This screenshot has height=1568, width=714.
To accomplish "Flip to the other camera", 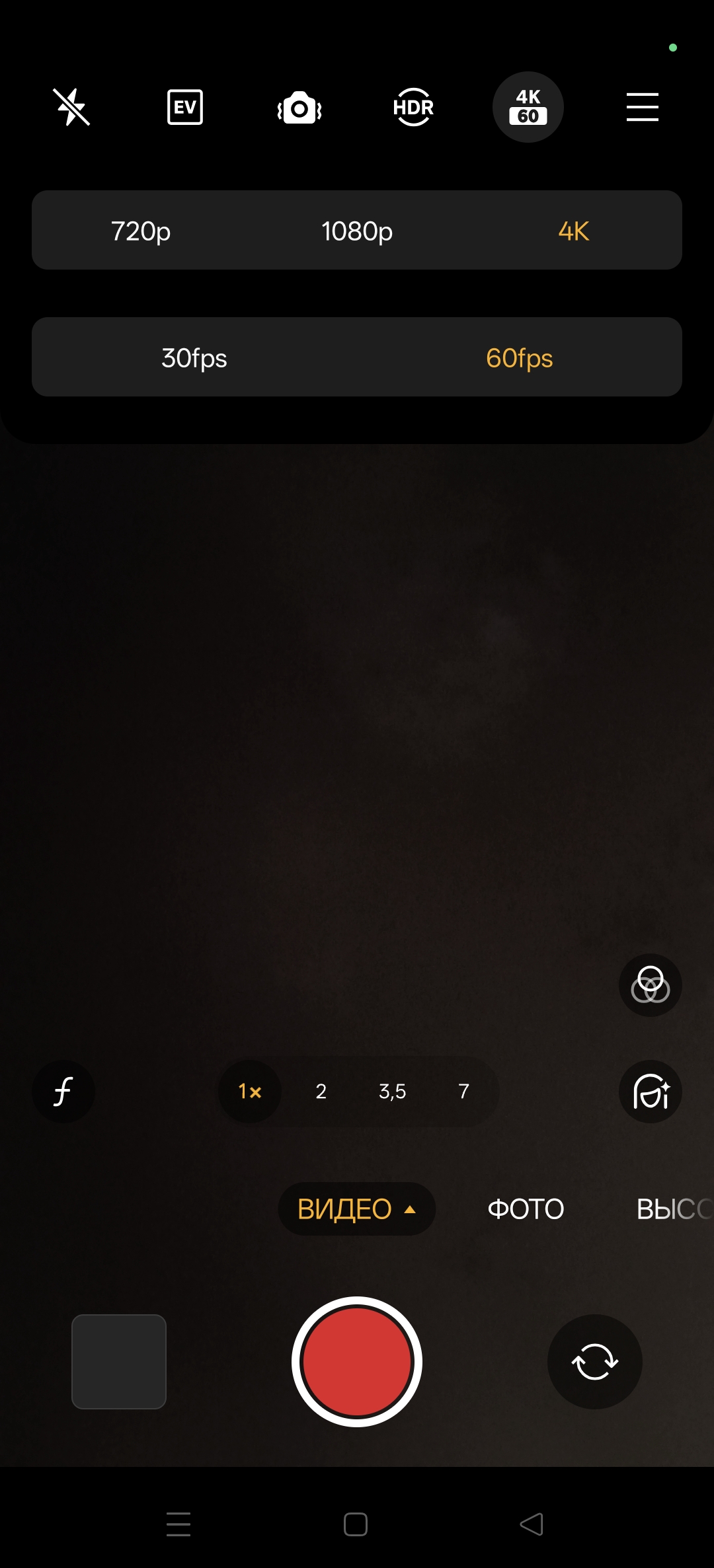I will pos(594,1362).
